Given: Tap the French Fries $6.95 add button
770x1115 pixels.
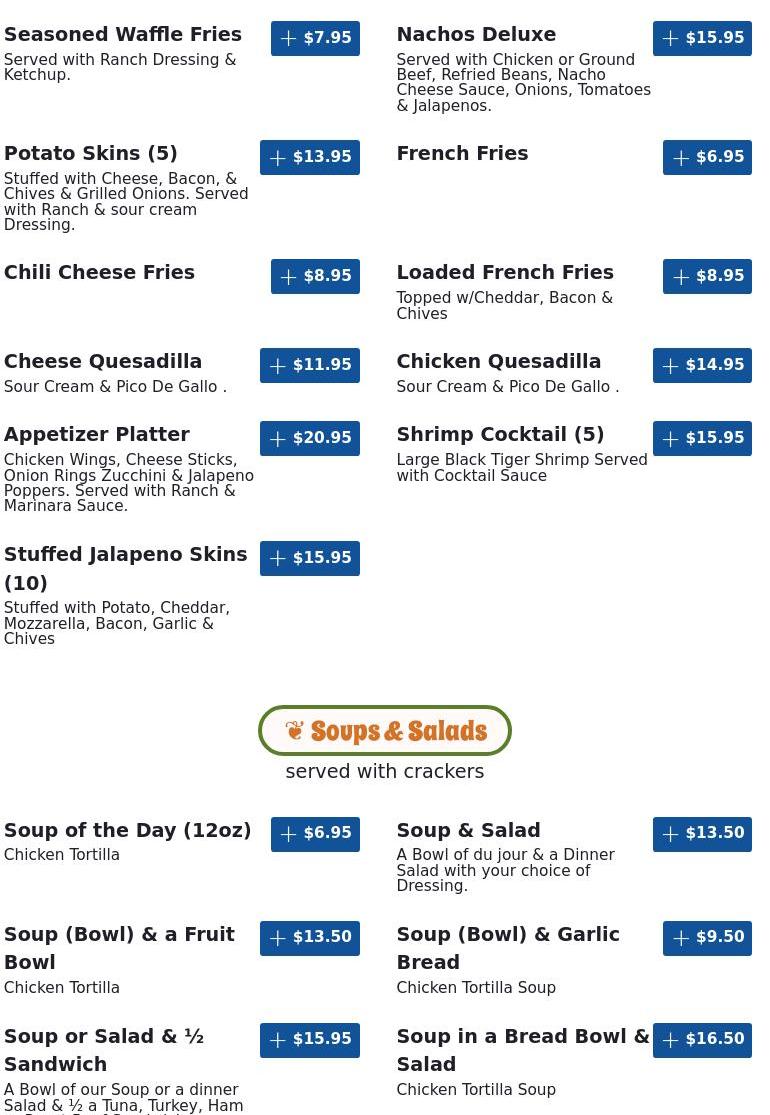Looking at the screenshot, I should [x=707, y=157].
